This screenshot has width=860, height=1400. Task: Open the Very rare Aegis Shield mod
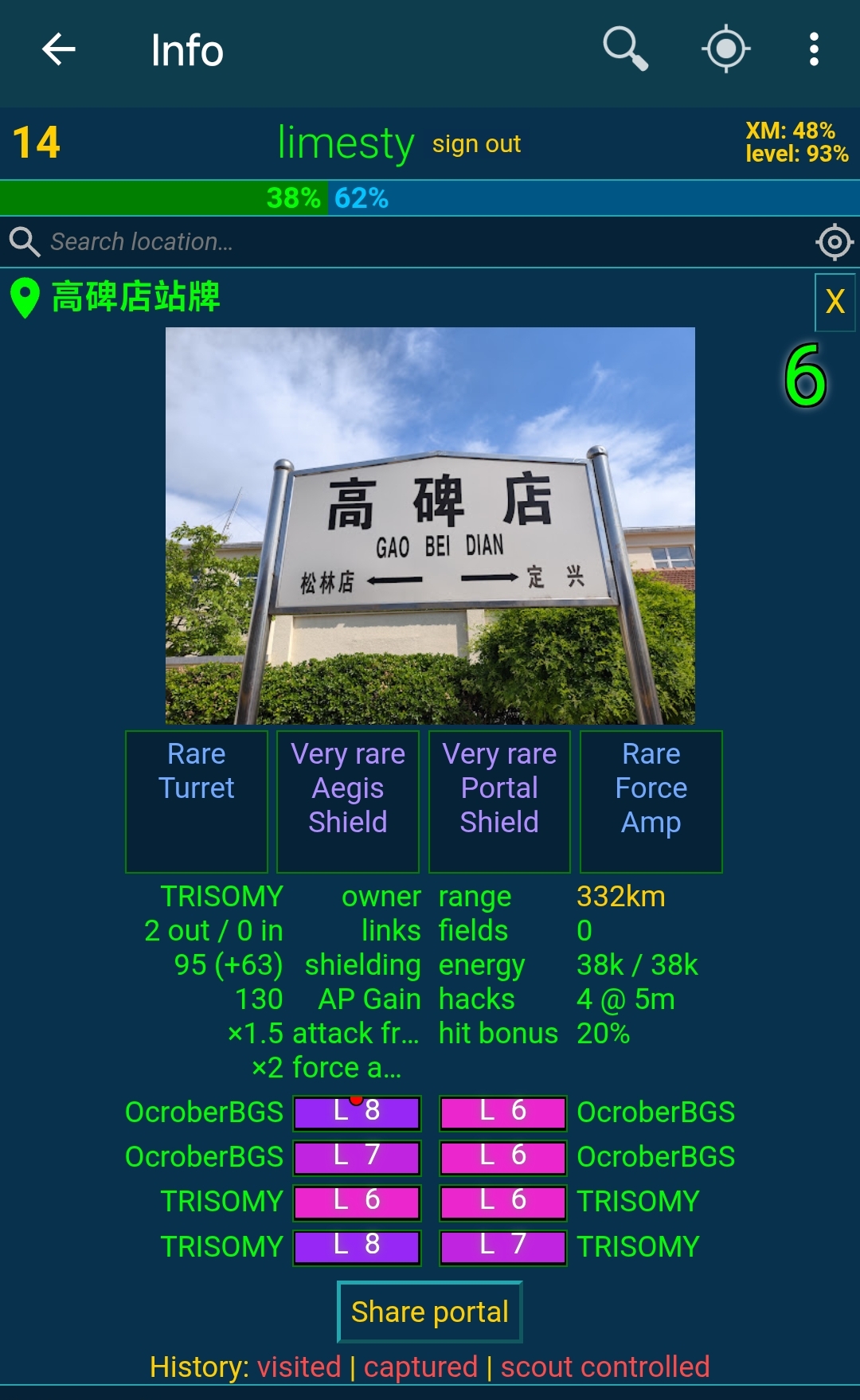click(x=348, y=801)
